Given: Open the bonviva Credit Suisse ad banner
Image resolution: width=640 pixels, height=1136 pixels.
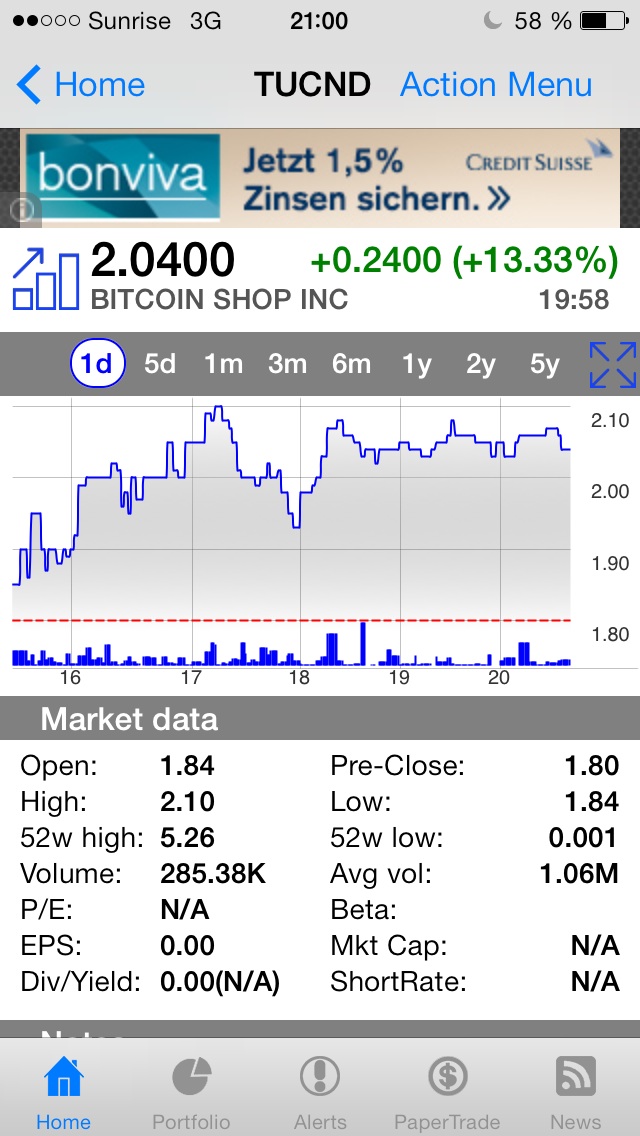Looking at the screenshot, I should coord(320,177).
